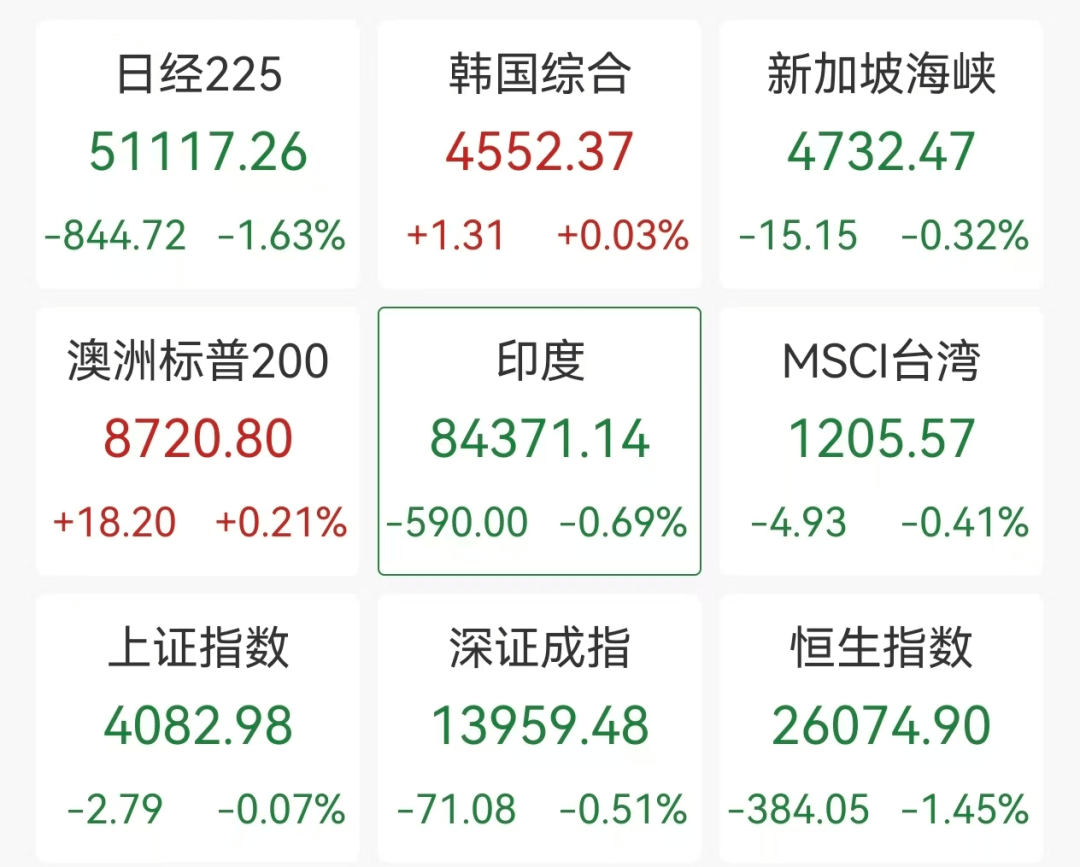
Task: Open the MSCI台湾 index card
Action: (881, 441)
